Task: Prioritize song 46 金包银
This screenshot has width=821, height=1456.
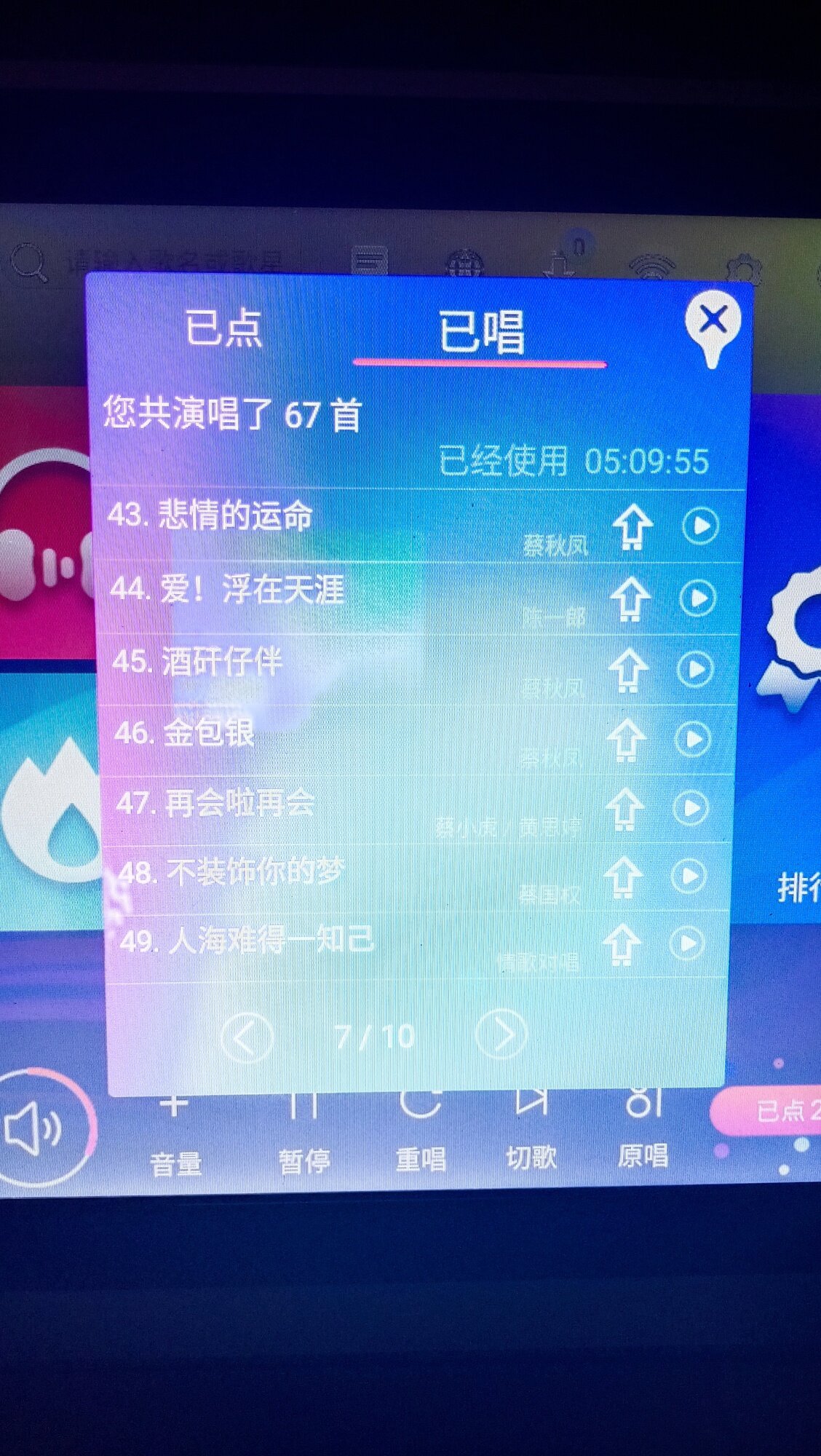Action: click(626, 740)
